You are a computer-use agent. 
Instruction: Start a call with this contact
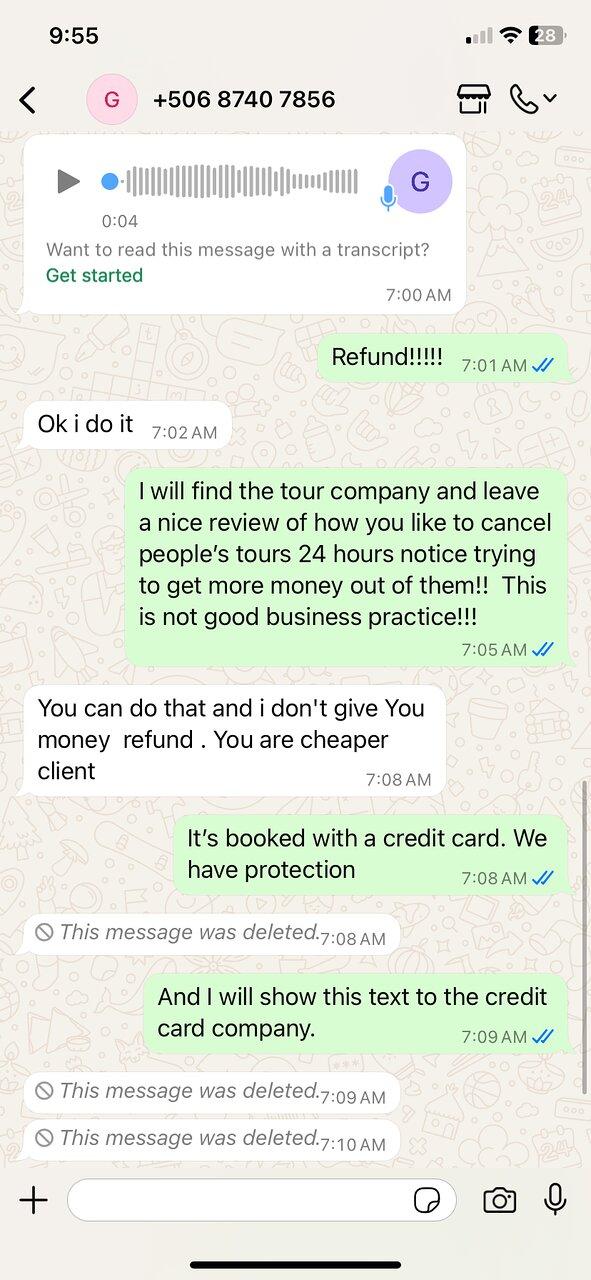[x=533, y=99]
